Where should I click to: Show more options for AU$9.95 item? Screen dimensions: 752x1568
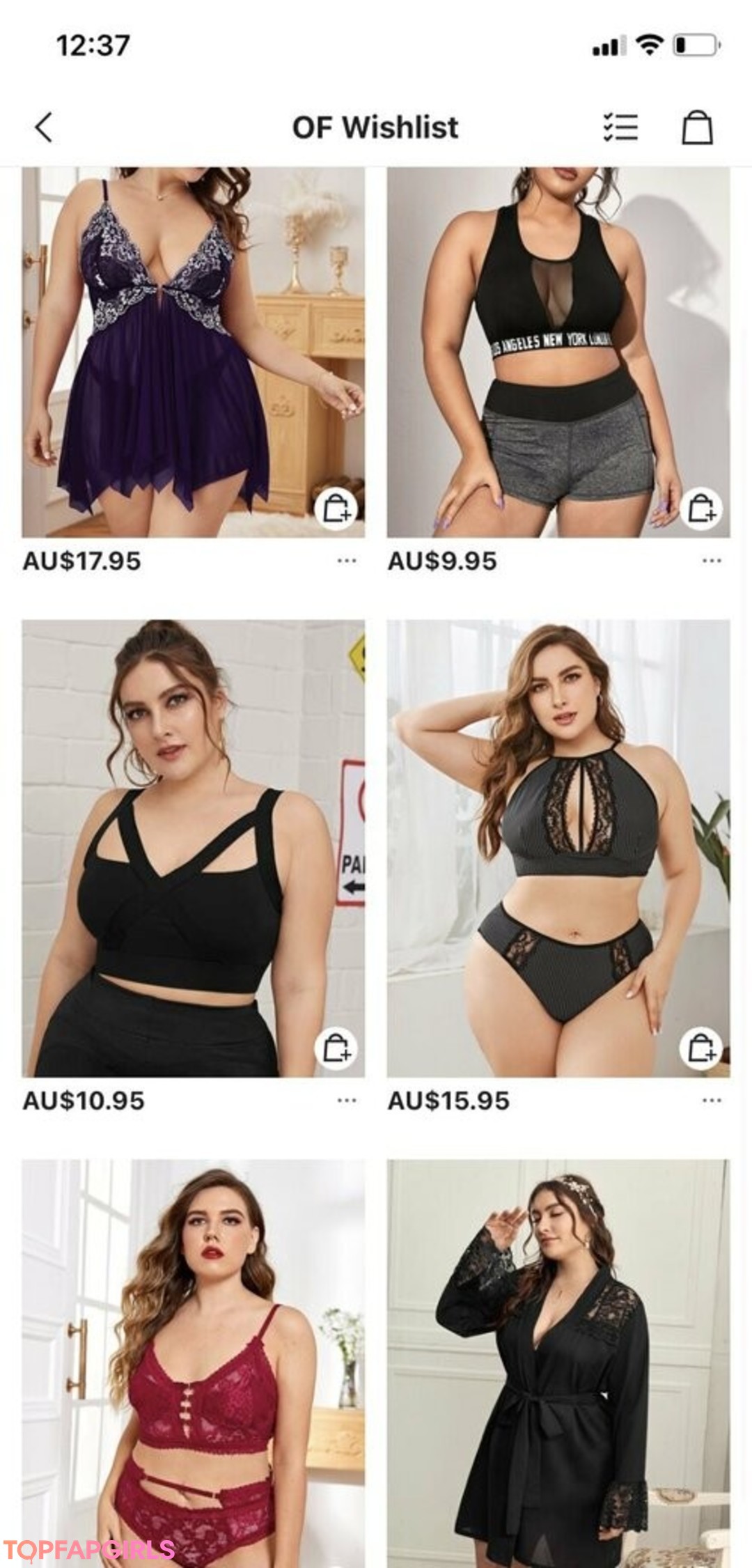coord(711,561)
